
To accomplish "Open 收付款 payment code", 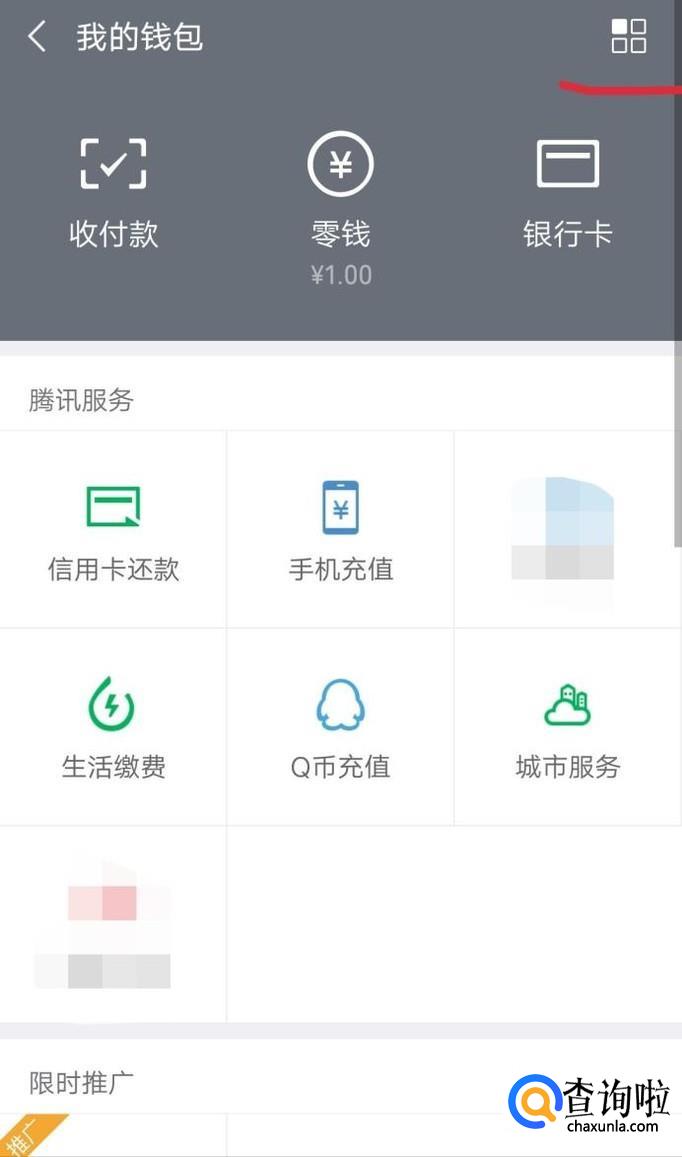I will (x=114, y=193).
